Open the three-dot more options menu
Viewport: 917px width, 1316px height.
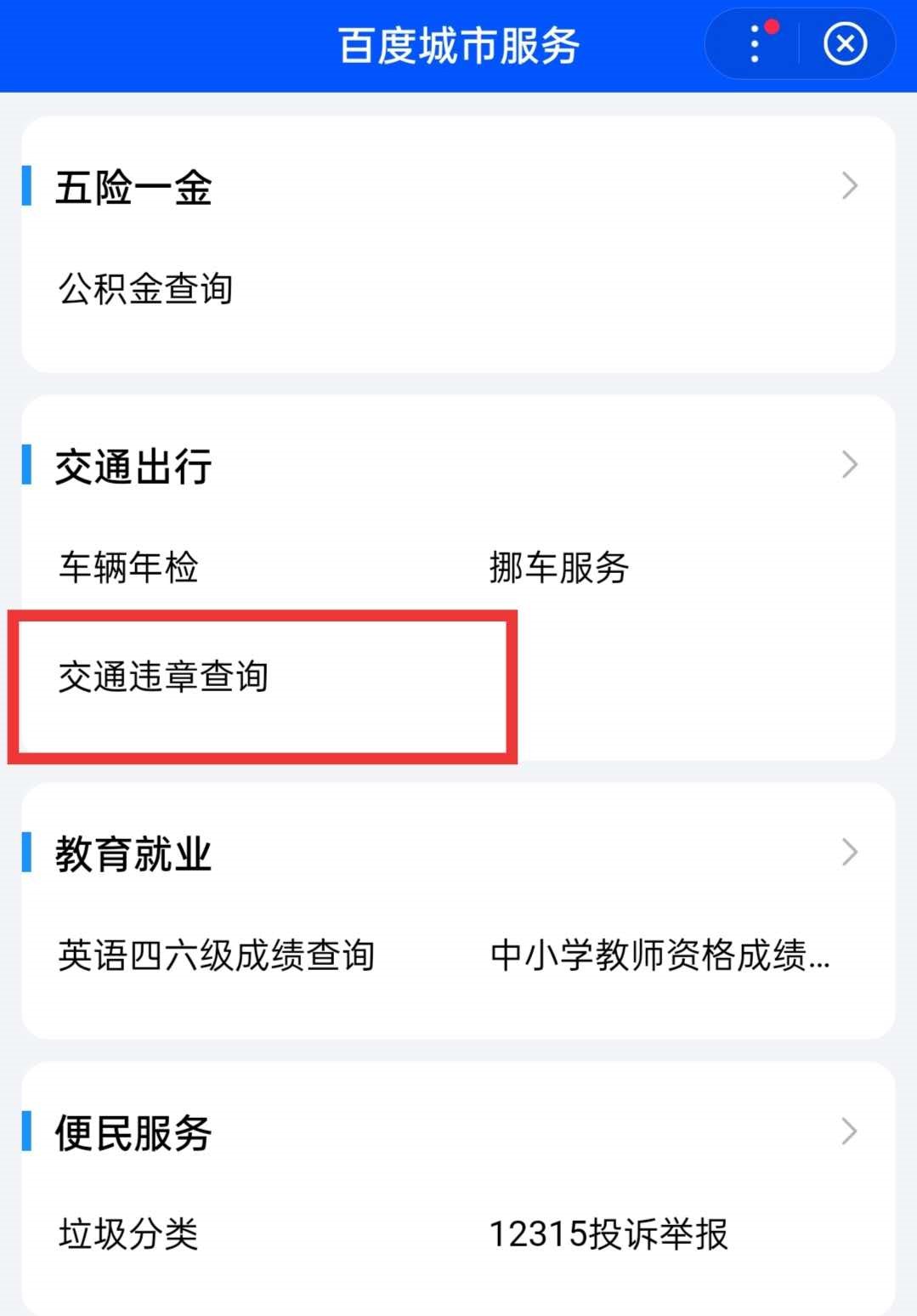[x=755, y=44]
